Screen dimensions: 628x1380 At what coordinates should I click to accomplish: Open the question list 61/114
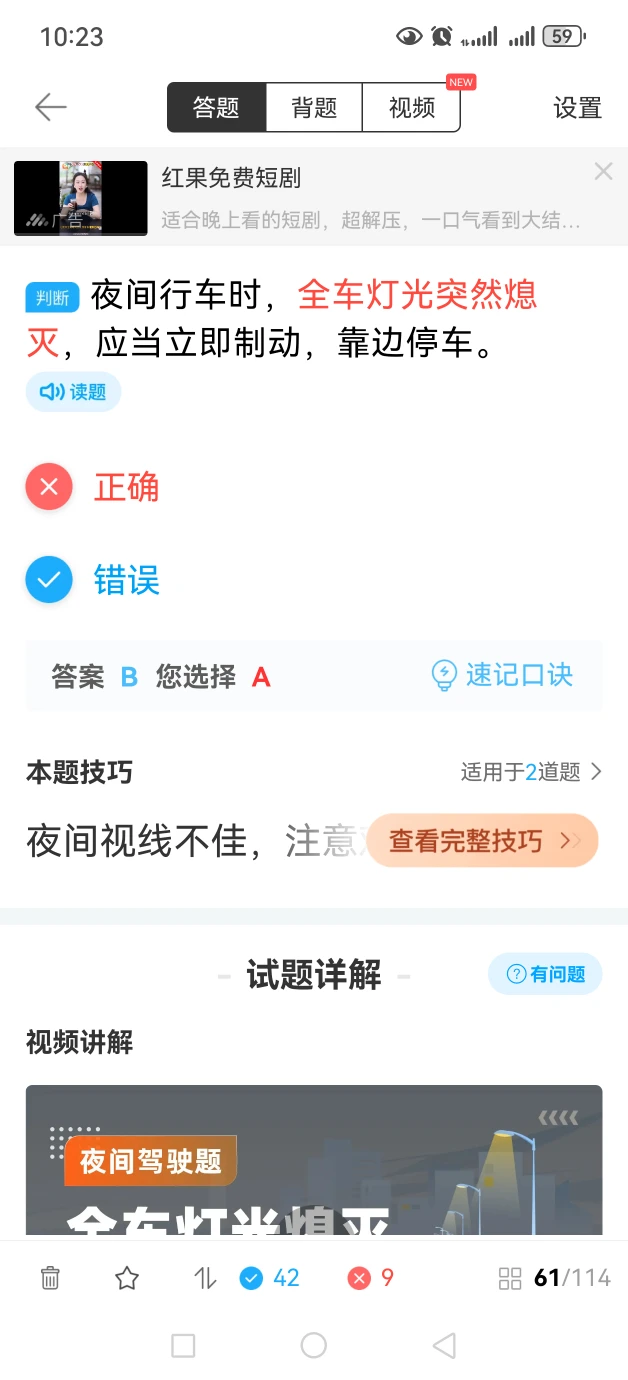click(554, 1278)
